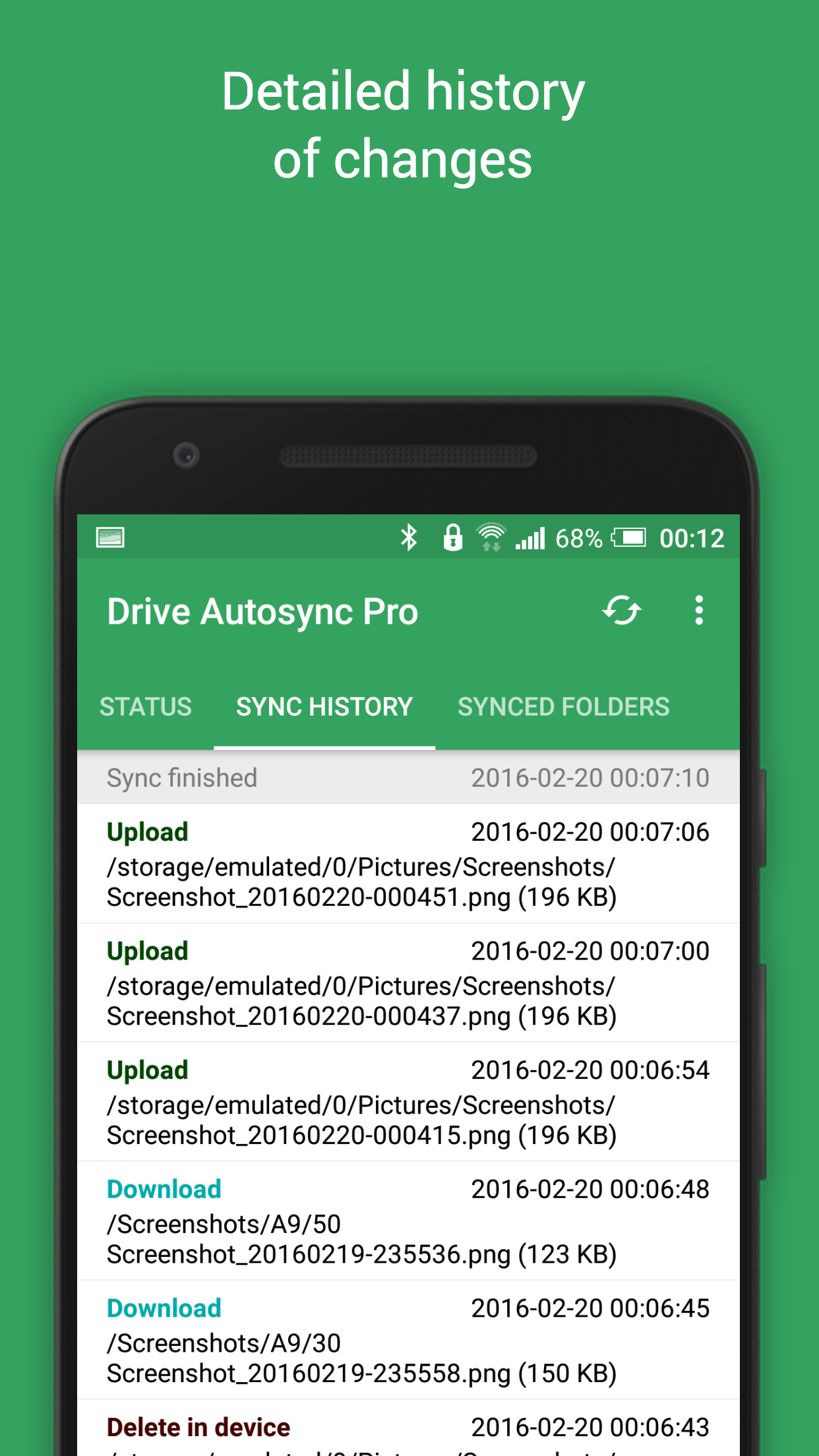Select the Sync finished header row

point(409,778)
